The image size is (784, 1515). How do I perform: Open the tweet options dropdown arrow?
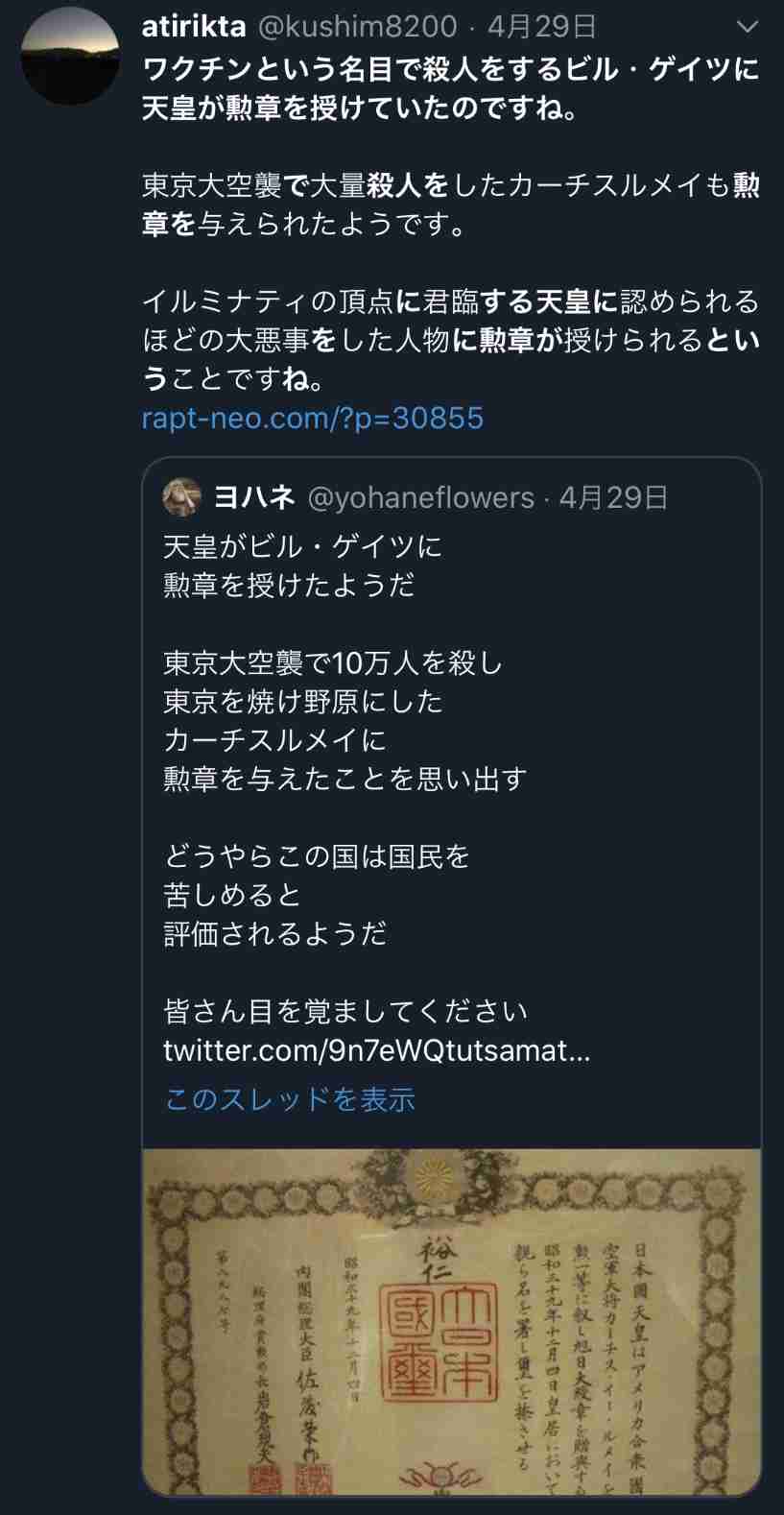(746, 27)
